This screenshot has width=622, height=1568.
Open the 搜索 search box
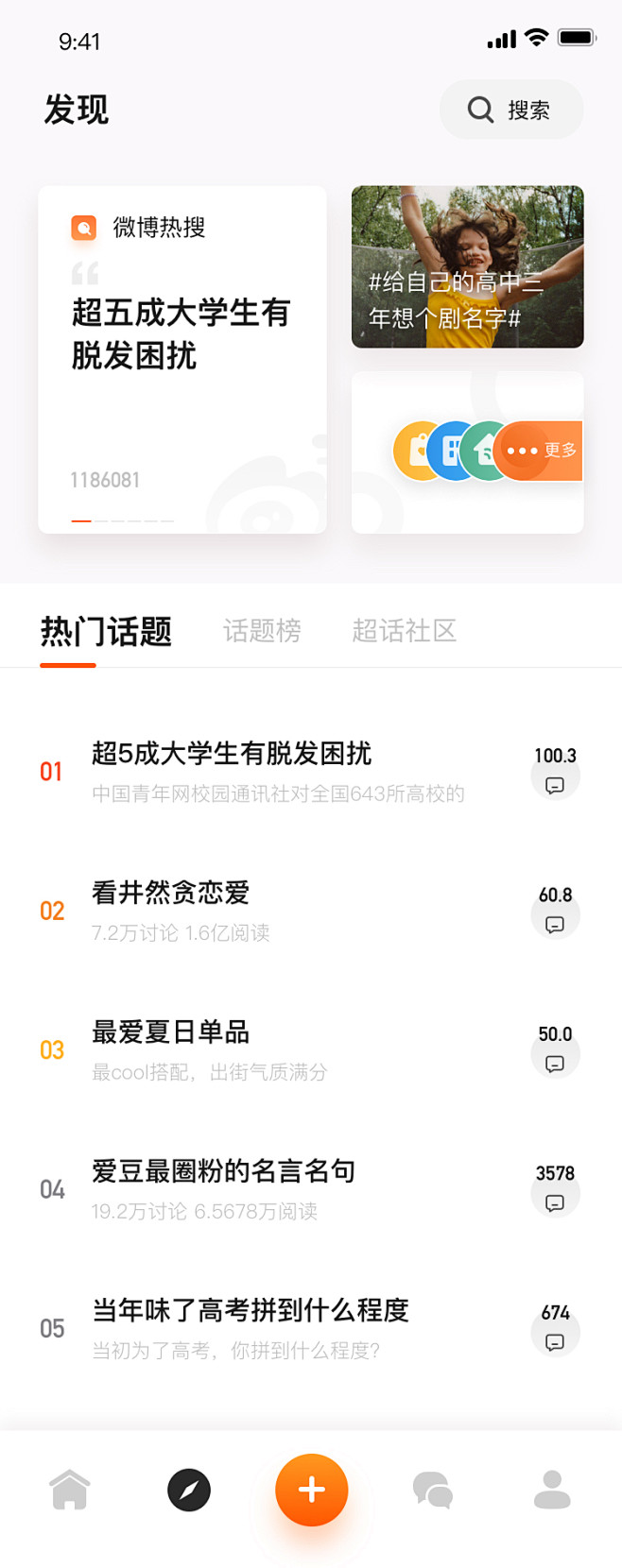510,110
